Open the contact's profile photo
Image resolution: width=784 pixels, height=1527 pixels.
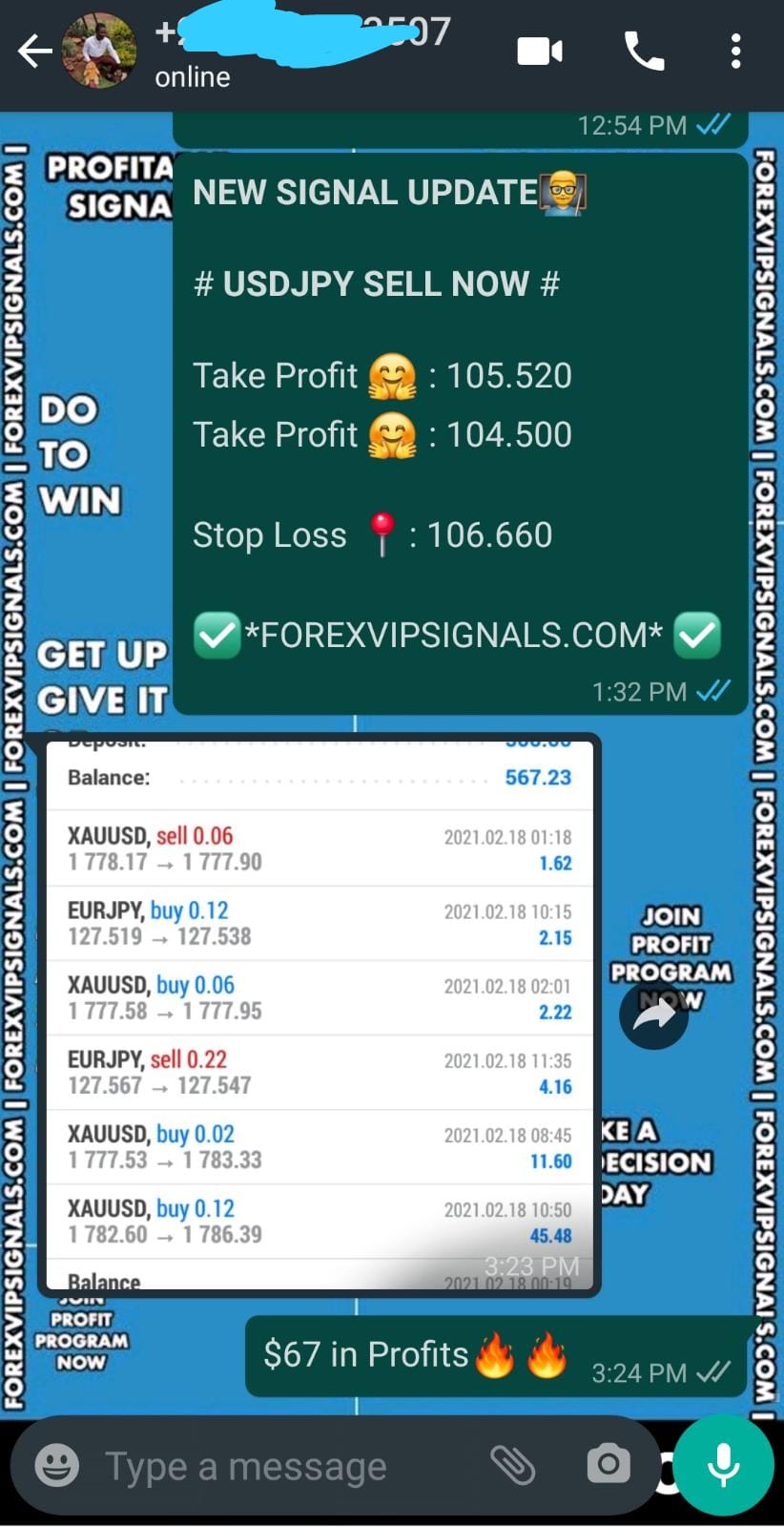pos(98,52)
